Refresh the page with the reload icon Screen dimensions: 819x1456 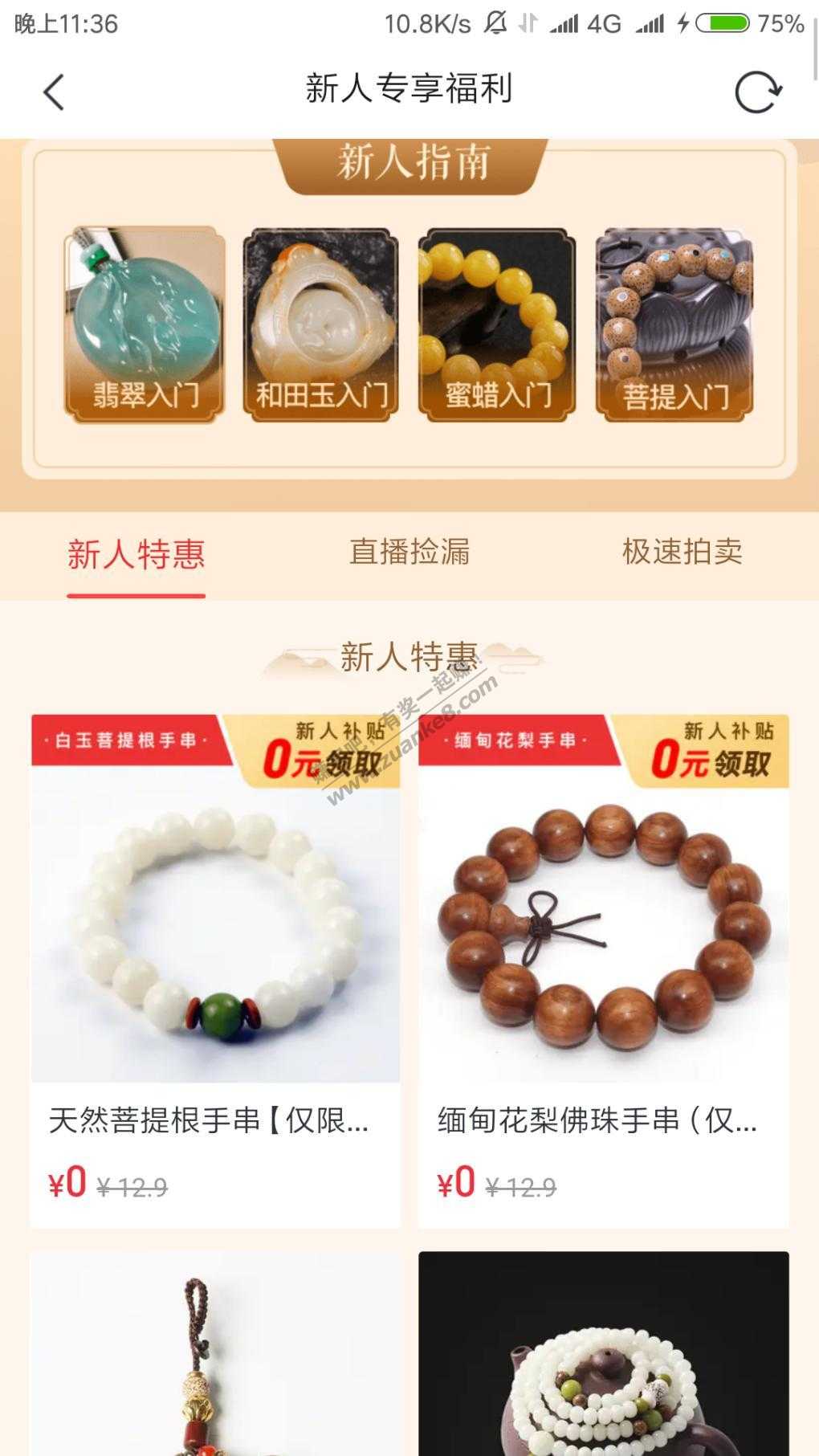click(757, 92)
